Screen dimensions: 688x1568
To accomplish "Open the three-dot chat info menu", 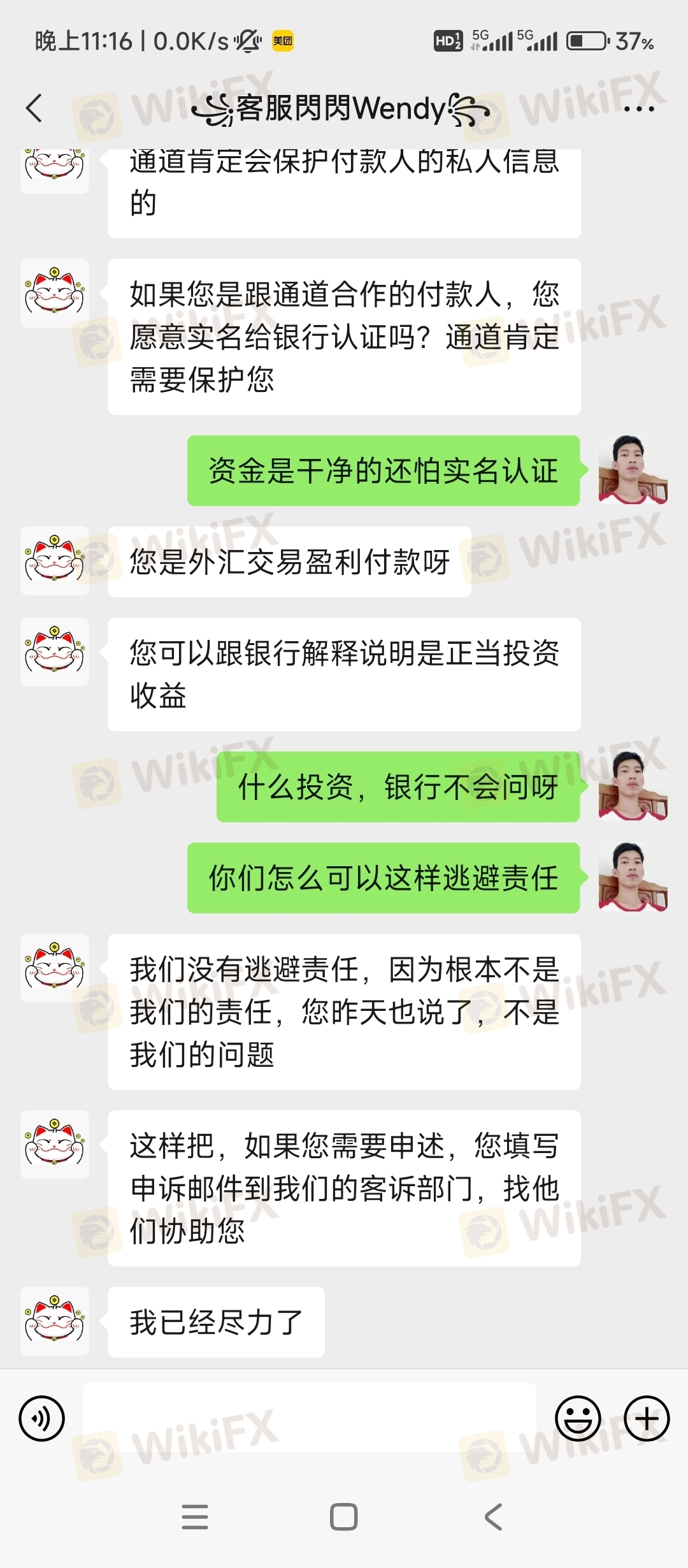I will point(639,109).
